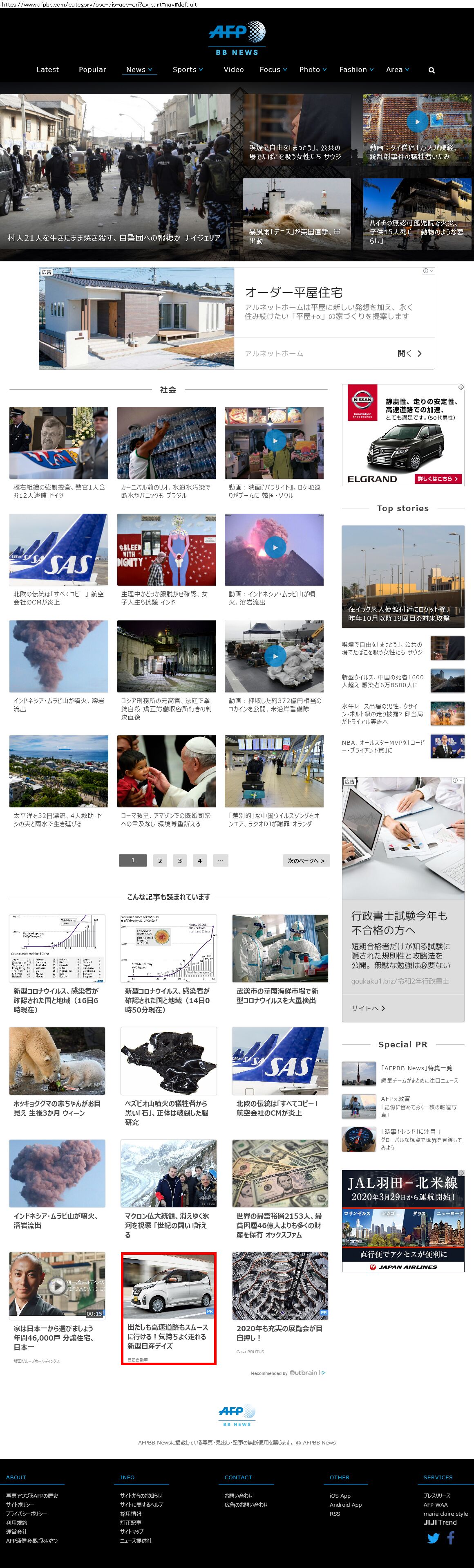The height and width of the screenshot is (1568, 474).
Task: Go to page 2 of results
Action: pyautogui.click(x=160, y=860)
